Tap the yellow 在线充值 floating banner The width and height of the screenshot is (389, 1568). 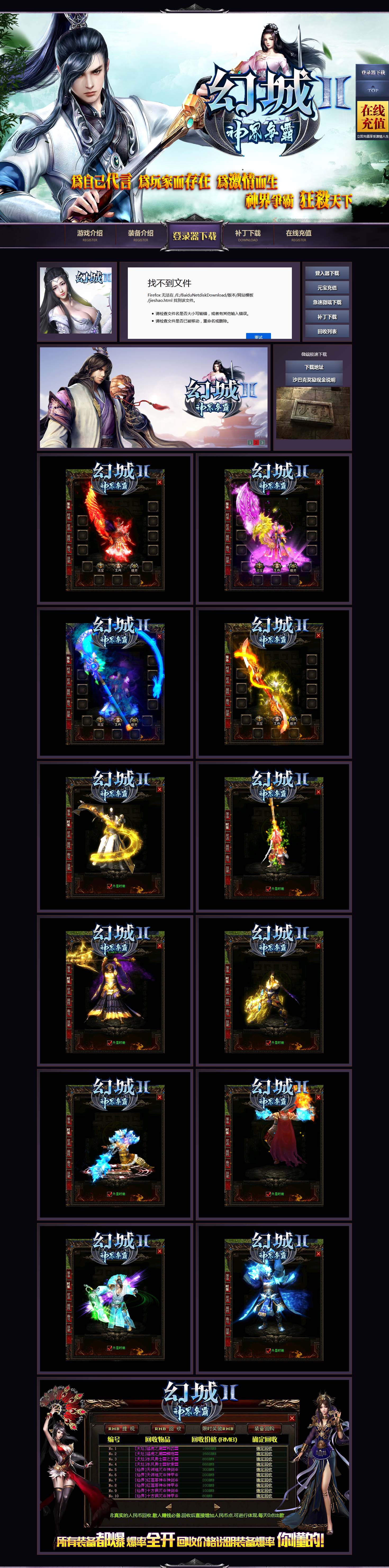tap(373, 116)
